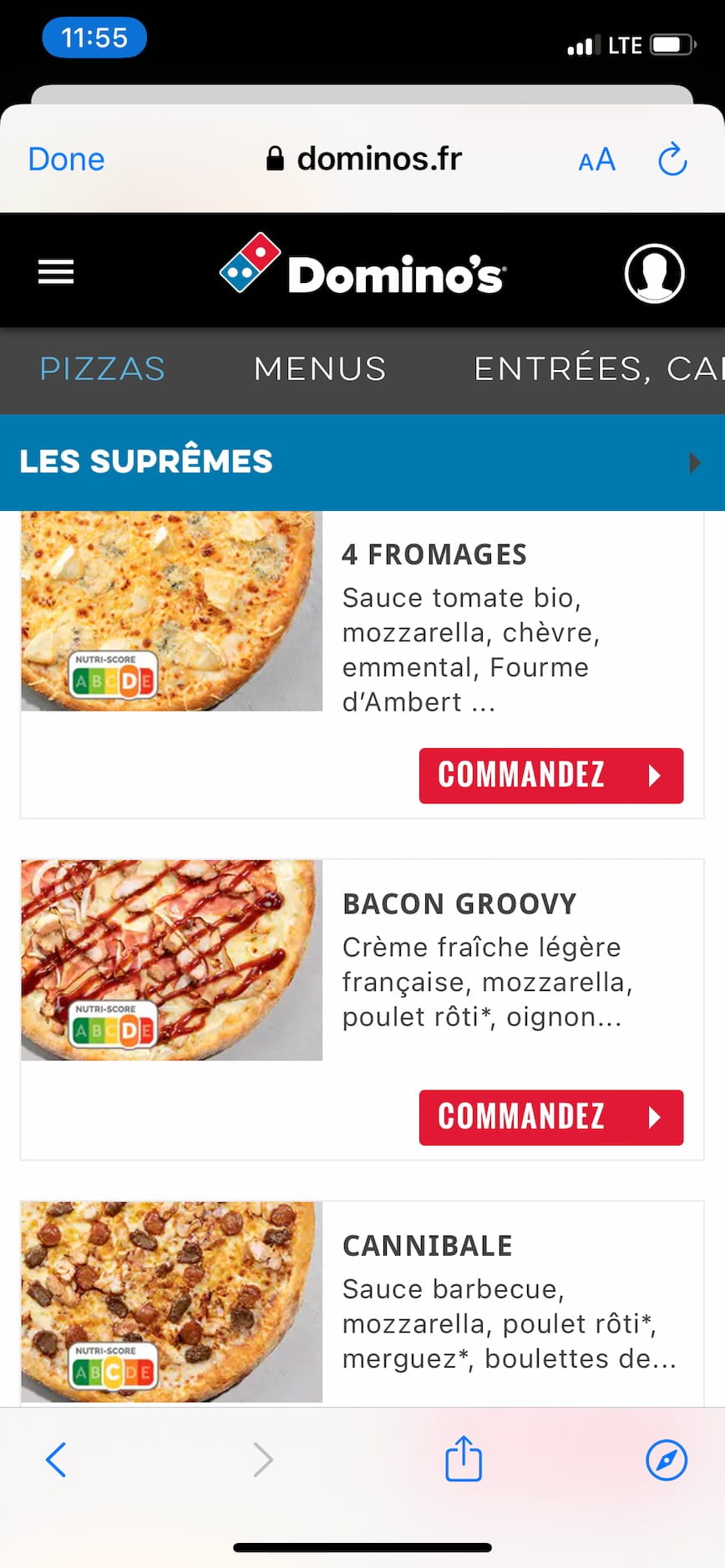Reload the dominos.fr page
Image resolution: width=725 pixels, height=1568 pixels.
pos(672,159)
